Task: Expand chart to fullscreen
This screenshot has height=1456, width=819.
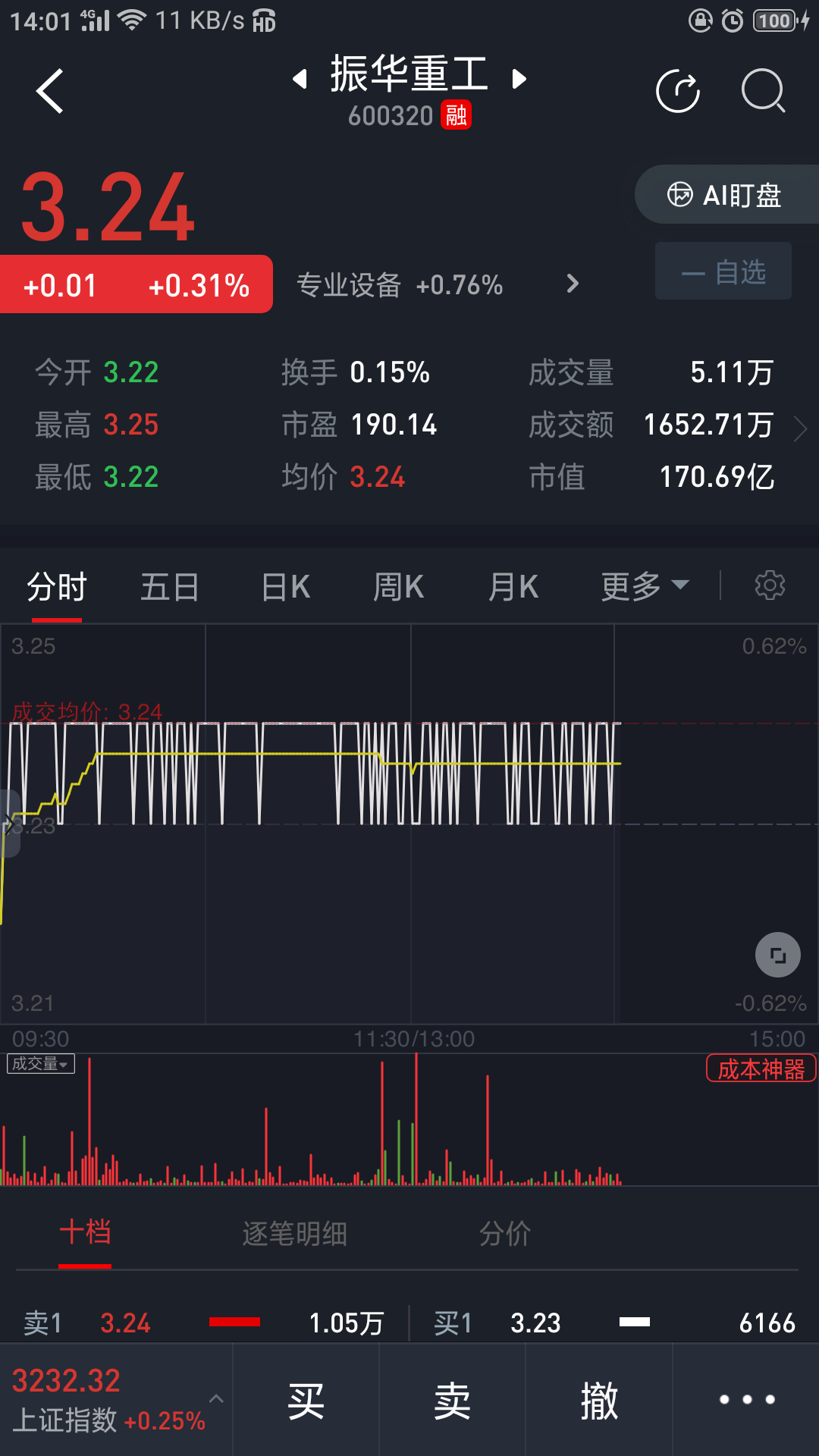Action: click(778, 955)
